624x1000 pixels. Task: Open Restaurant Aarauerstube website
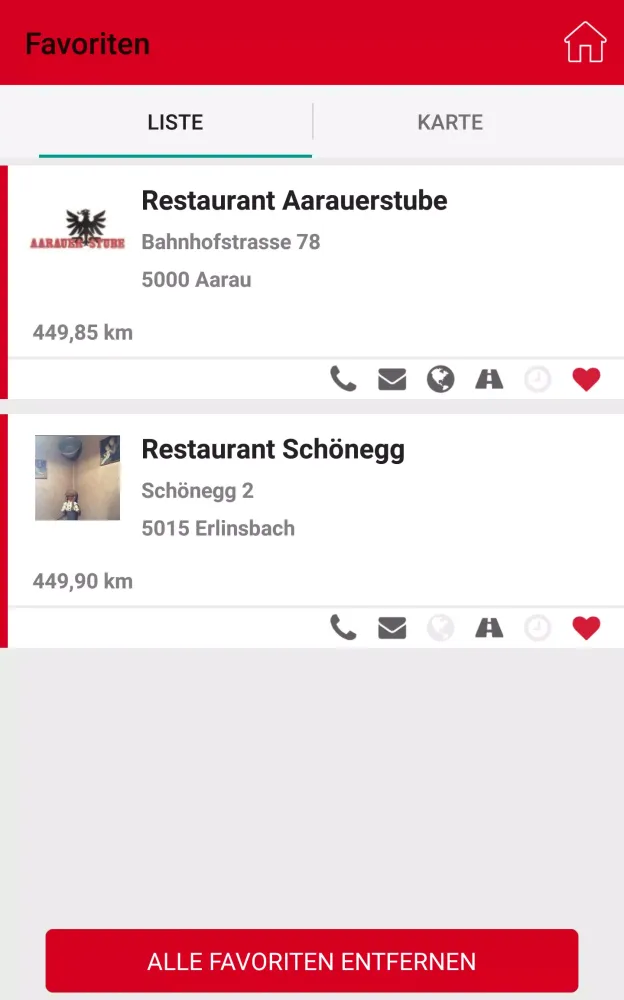pos(440,379)
